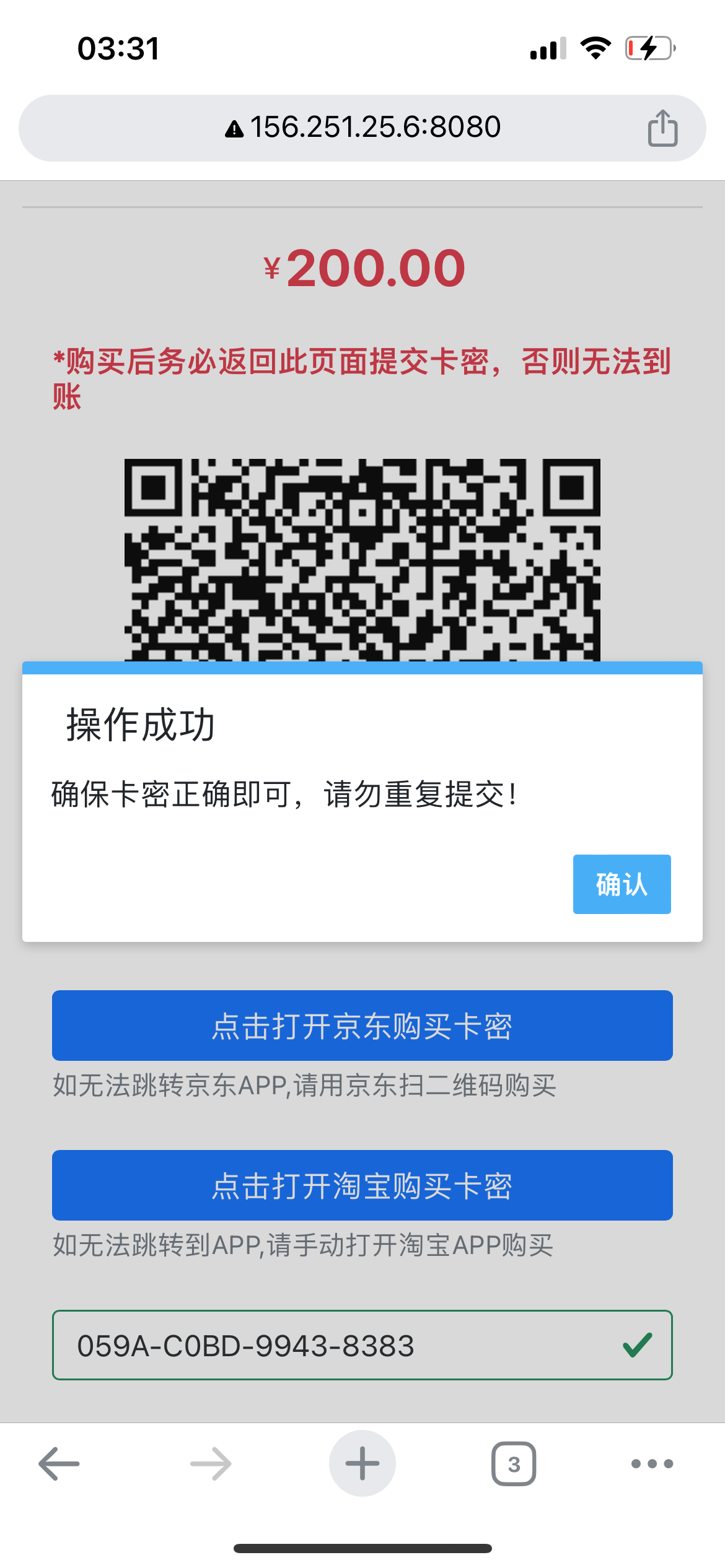Go back in the browser

click(x=59, y=1464)
